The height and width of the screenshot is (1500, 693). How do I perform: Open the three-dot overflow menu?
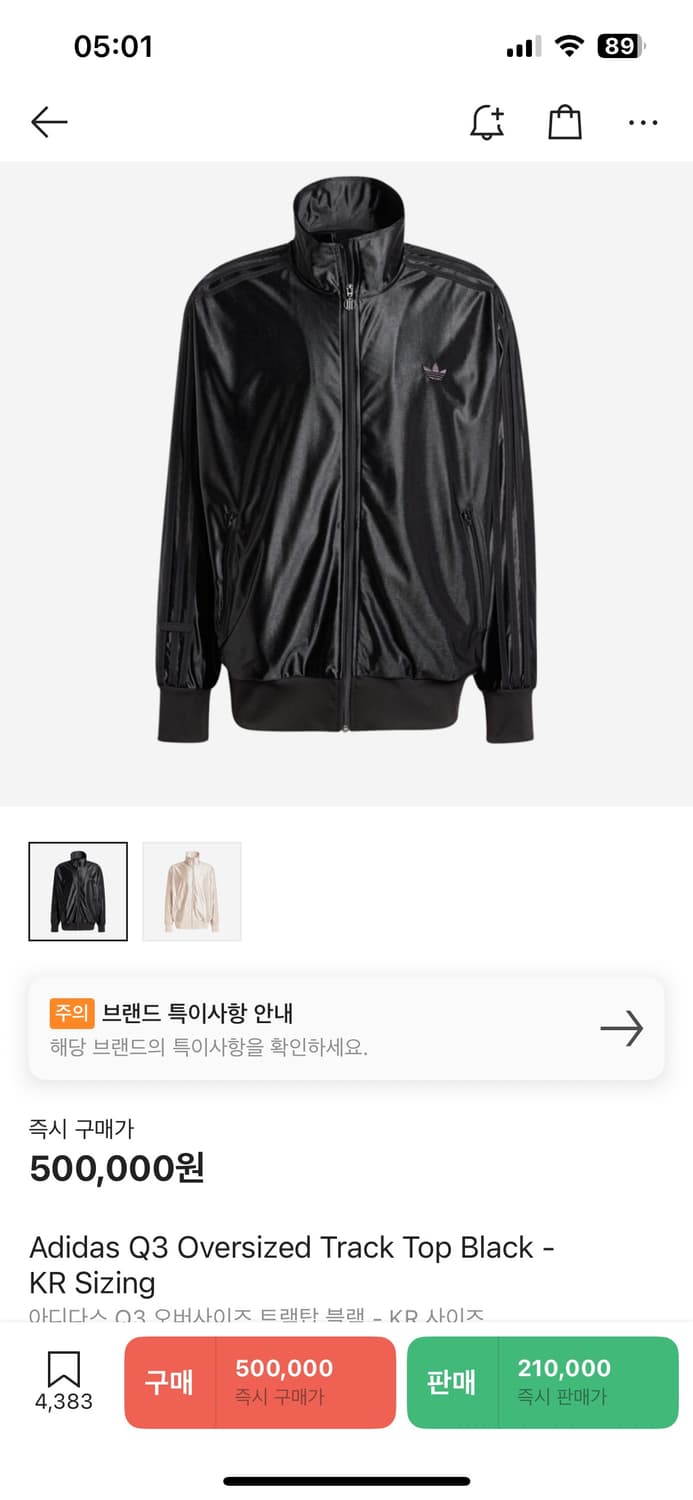643,123
